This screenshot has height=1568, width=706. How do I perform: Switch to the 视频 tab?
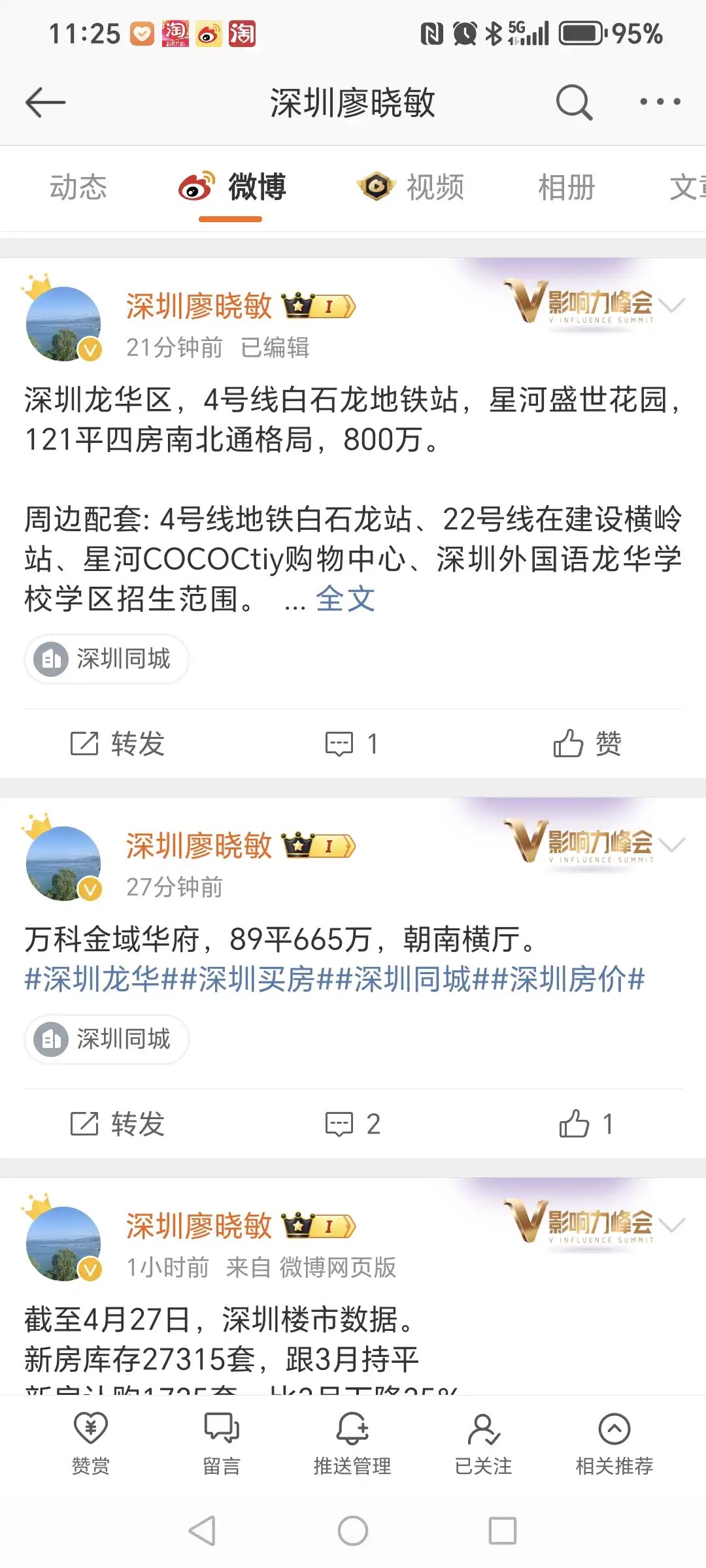click(411, 188)
